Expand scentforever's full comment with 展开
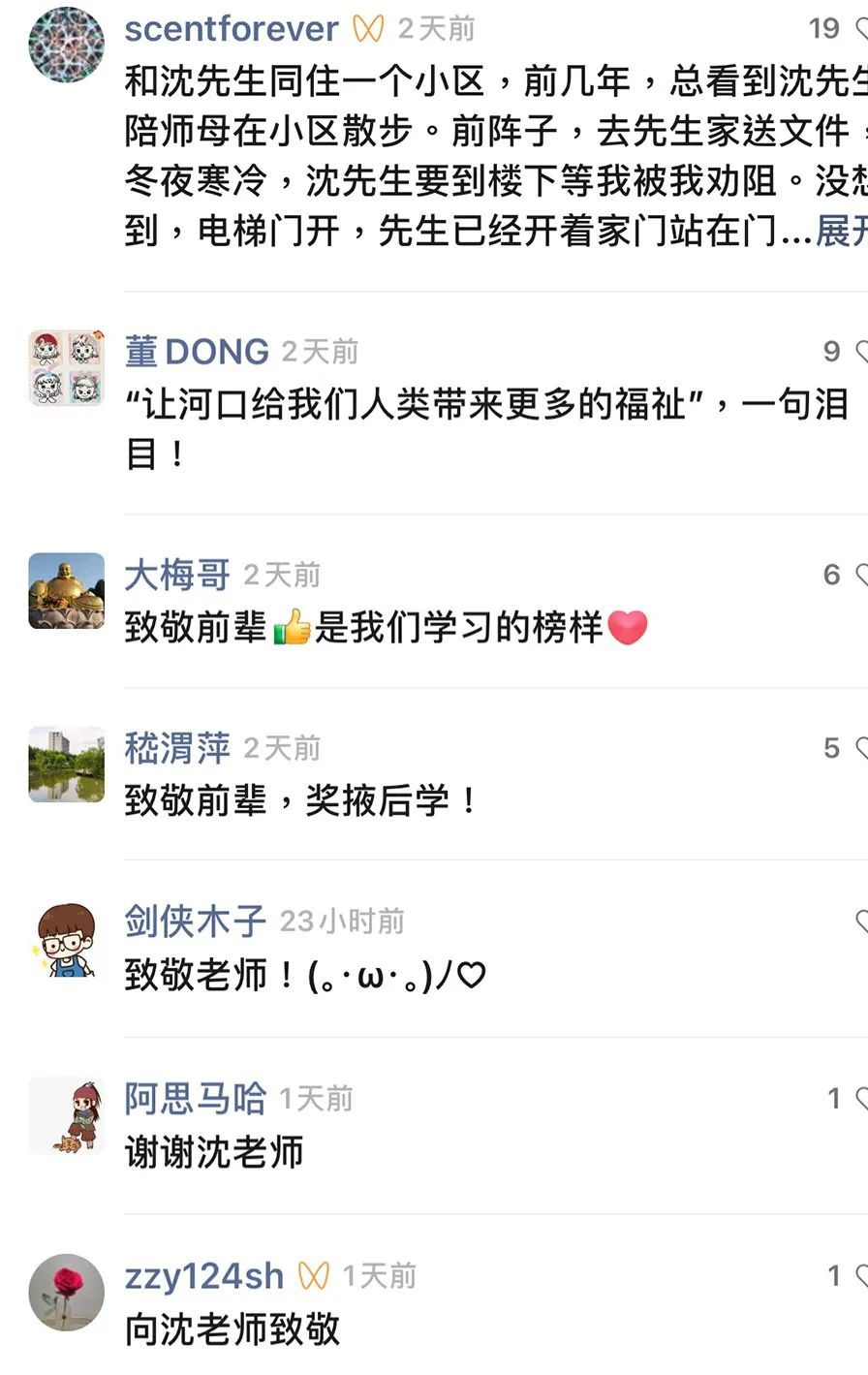This screenshot has height=1375, width=868. click(841, 232)
